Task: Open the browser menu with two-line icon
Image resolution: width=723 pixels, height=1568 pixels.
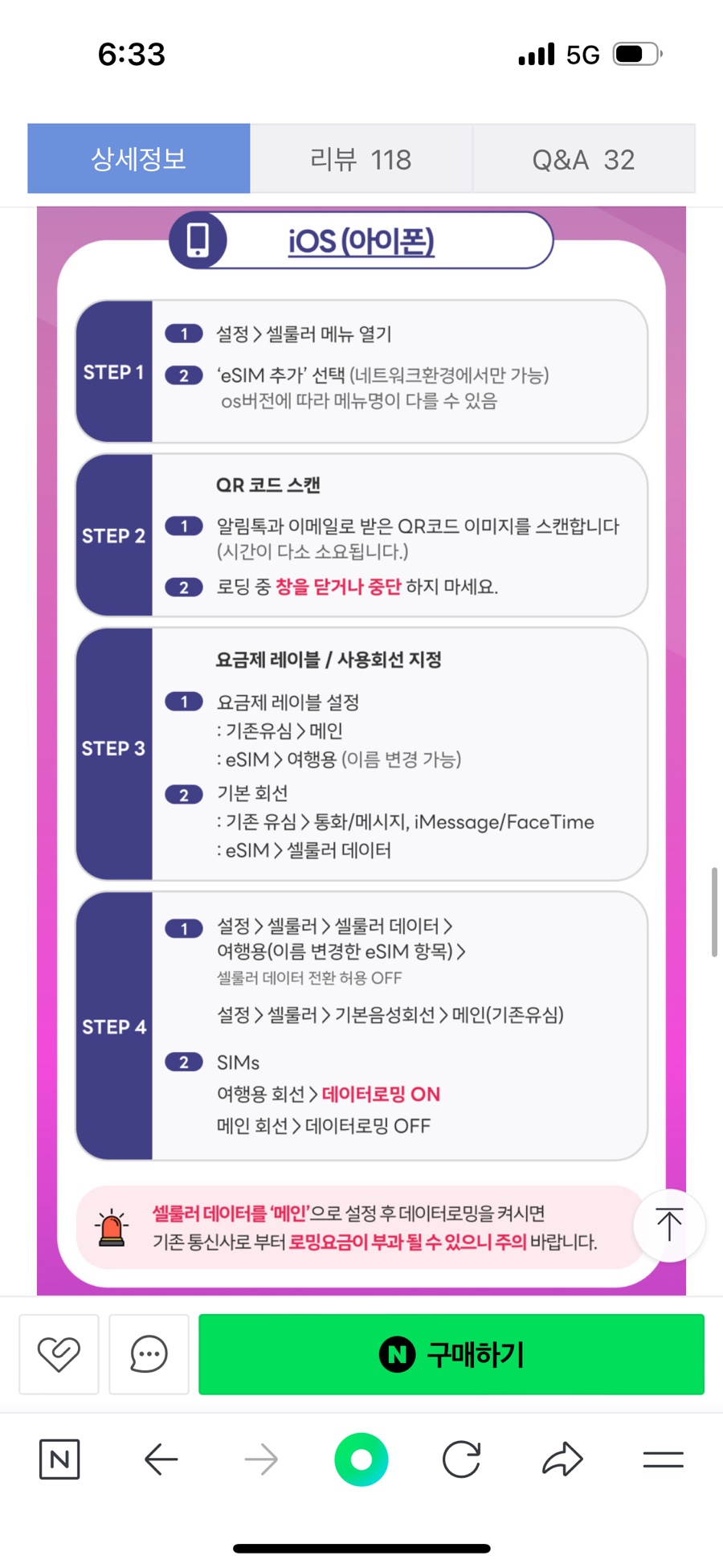Action: click(664, 1459)
